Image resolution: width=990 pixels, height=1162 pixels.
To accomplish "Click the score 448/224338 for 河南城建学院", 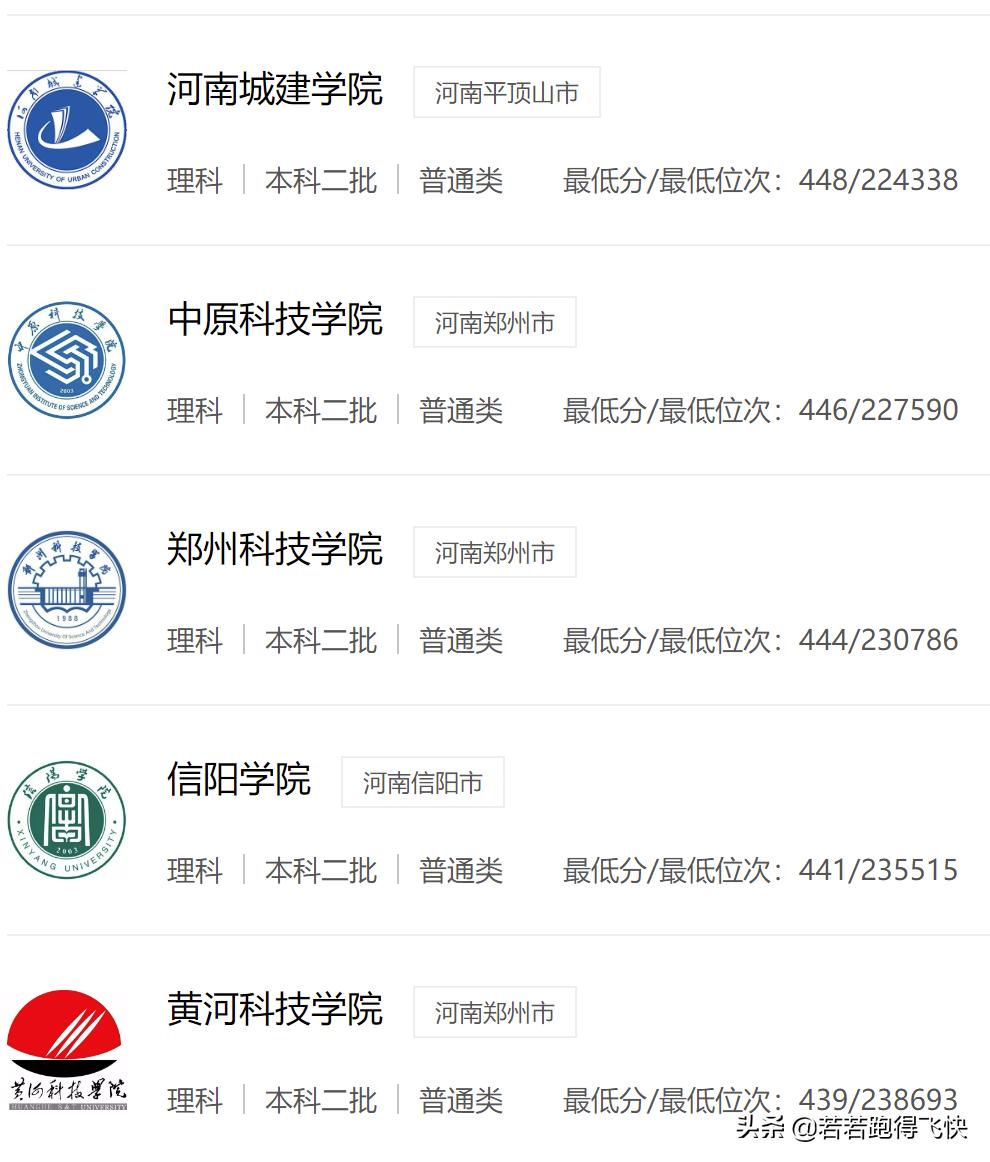I will pyautogui.click(x=876, y=179).
